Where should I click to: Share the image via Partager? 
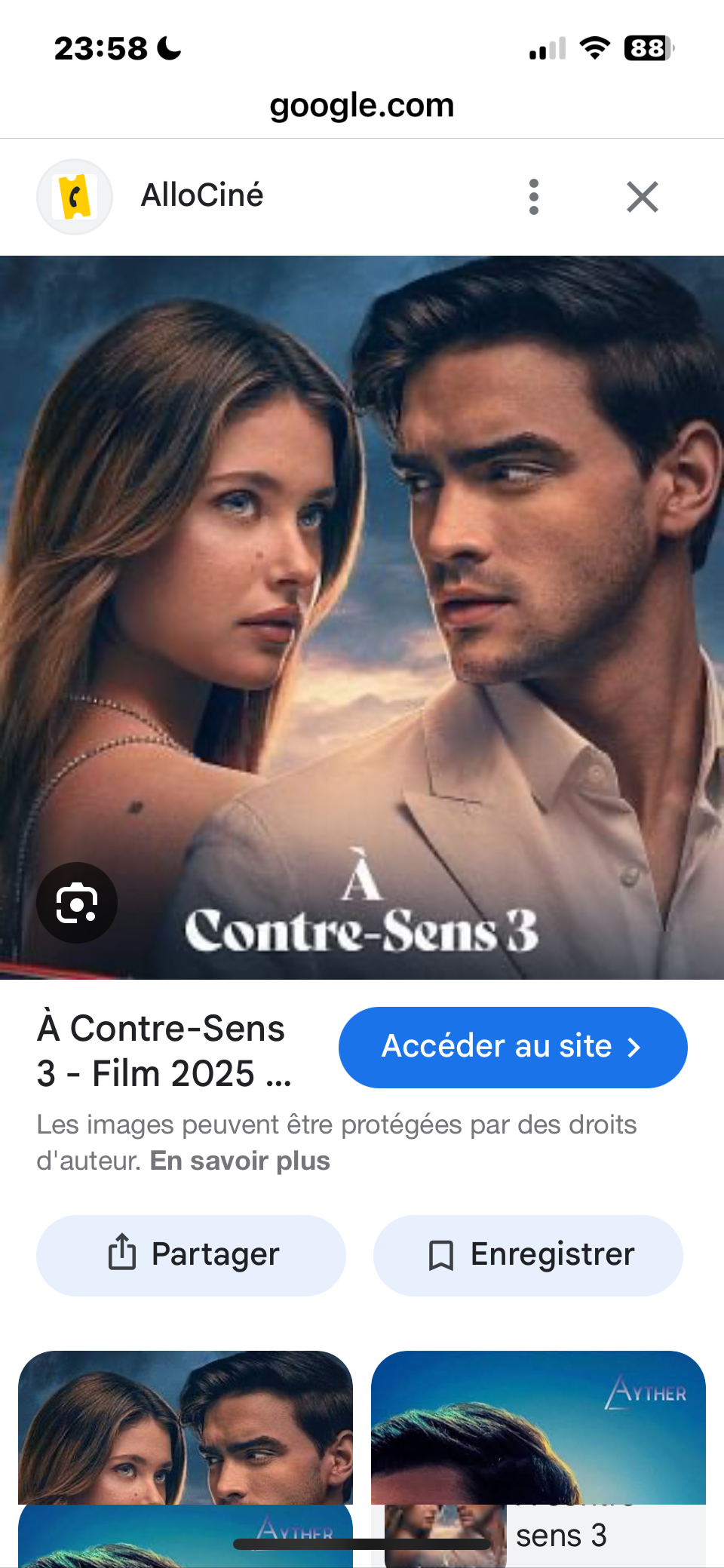192,1255
